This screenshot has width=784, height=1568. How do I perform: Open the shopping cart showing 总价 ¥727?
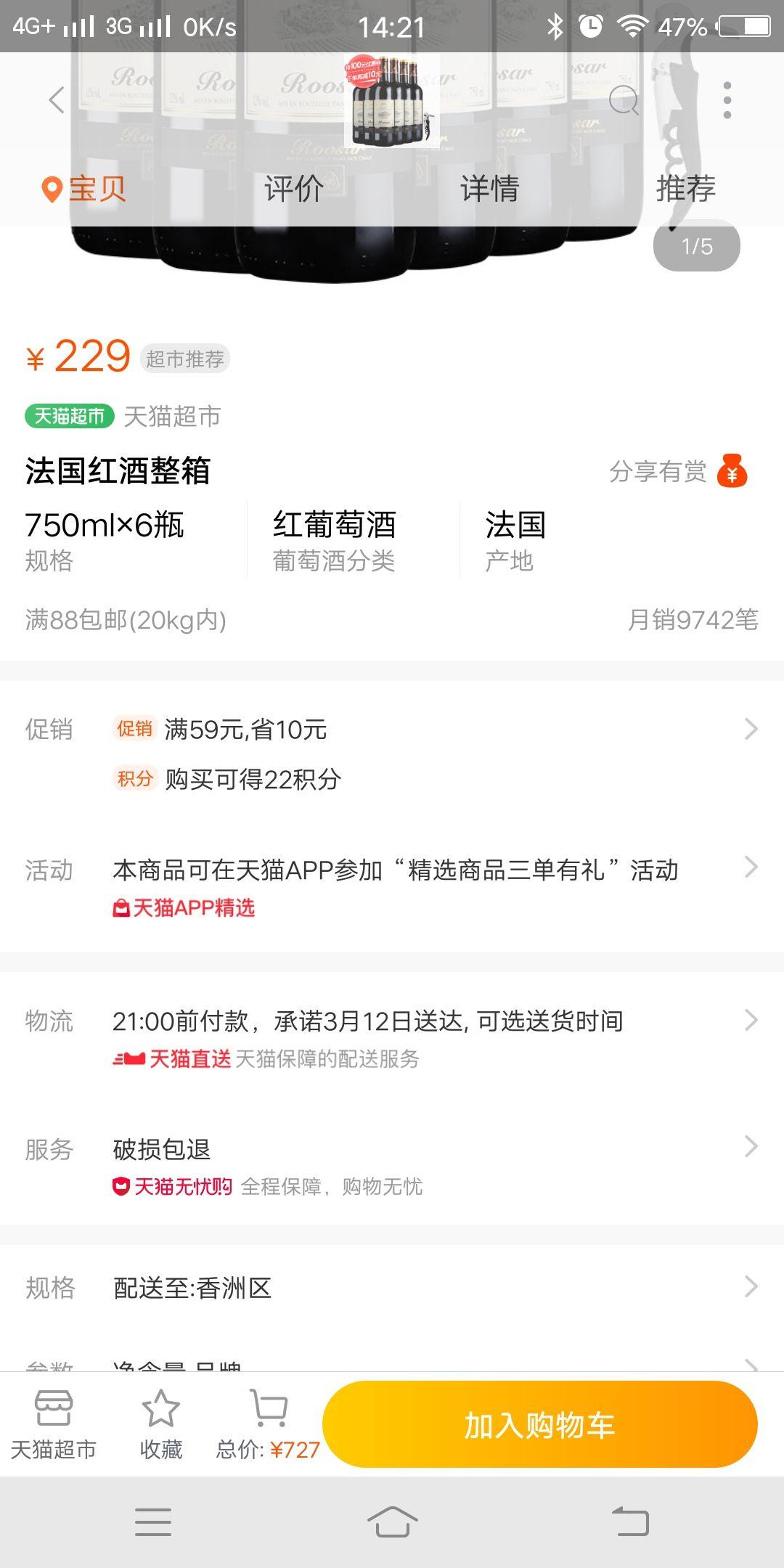(x=269, y=1426)
